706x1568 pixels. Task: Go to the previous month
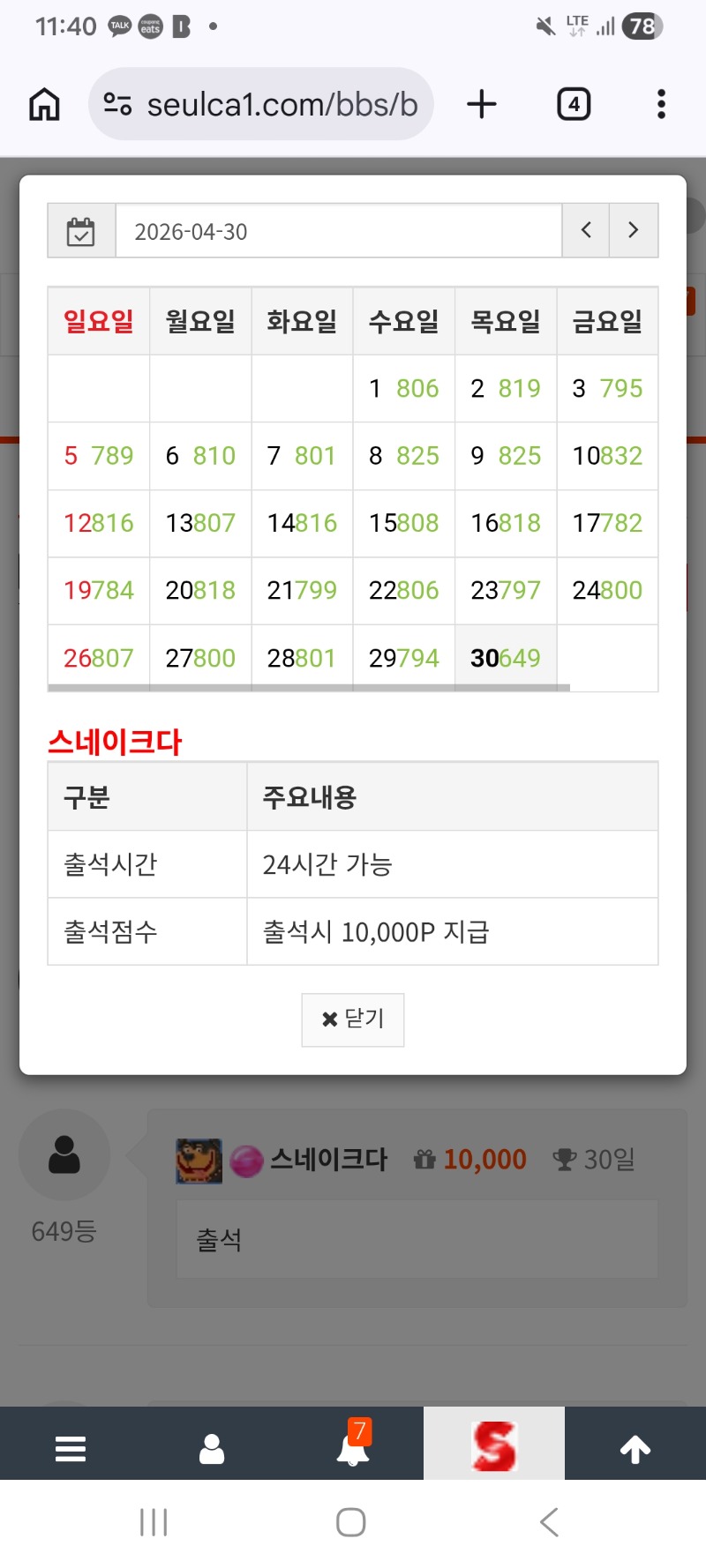pyautogui.click(x=586, y=230)
